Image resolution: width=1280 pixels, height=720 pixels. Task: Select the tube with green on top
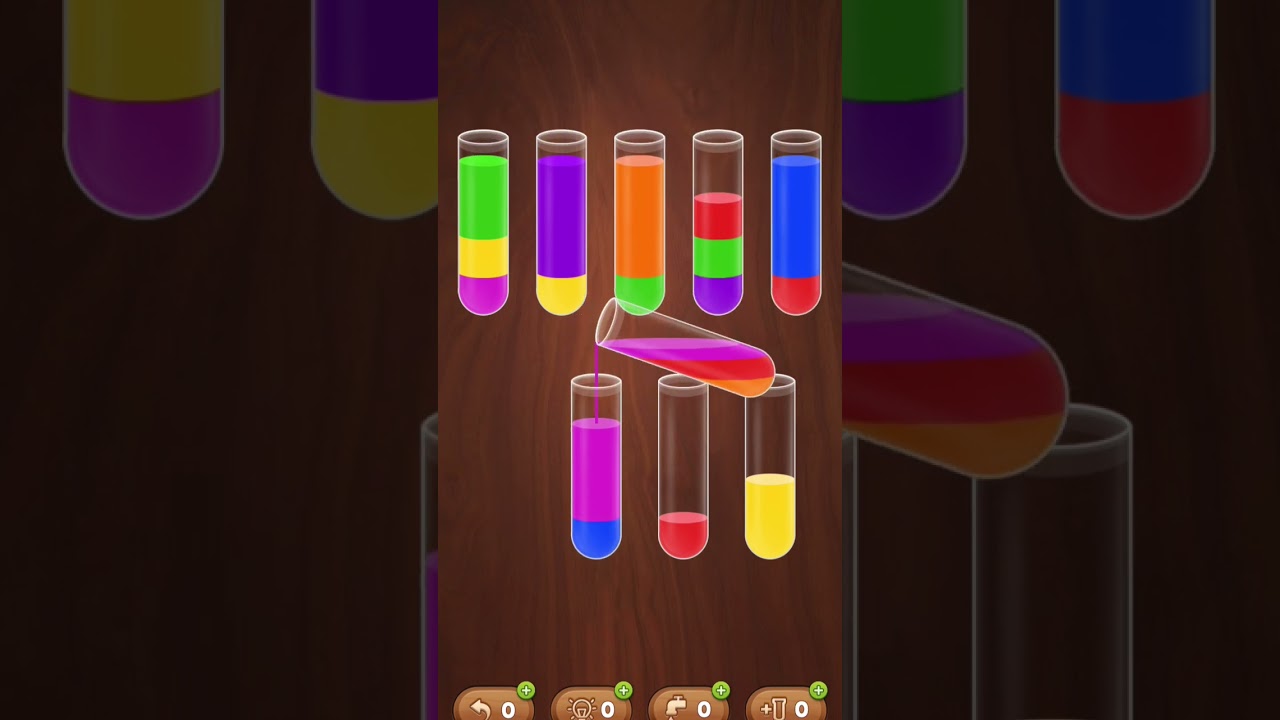(483, 225)
